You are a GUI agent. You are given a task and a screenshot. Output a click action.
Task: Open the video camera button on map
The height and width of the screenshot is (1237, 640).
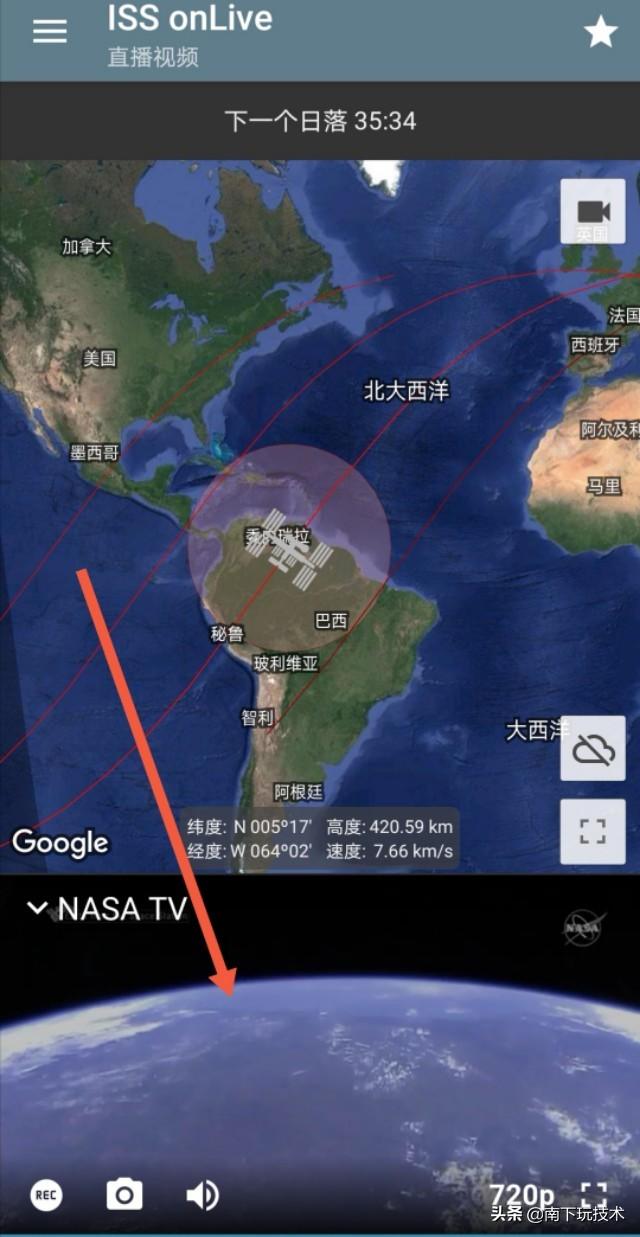(593, 212)
